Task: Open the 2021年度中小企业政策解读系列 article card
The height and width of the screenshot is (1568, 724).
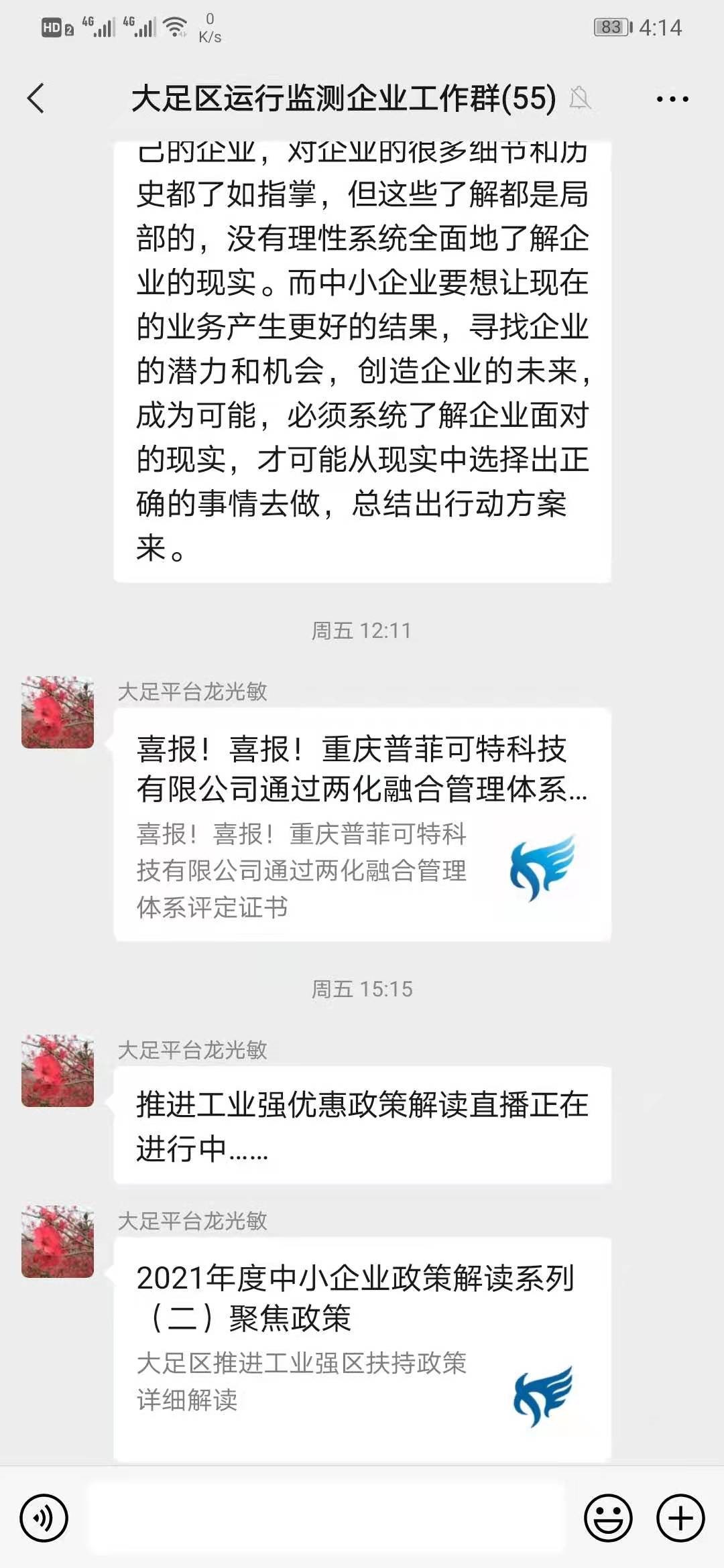Action: click(362, 1350)
